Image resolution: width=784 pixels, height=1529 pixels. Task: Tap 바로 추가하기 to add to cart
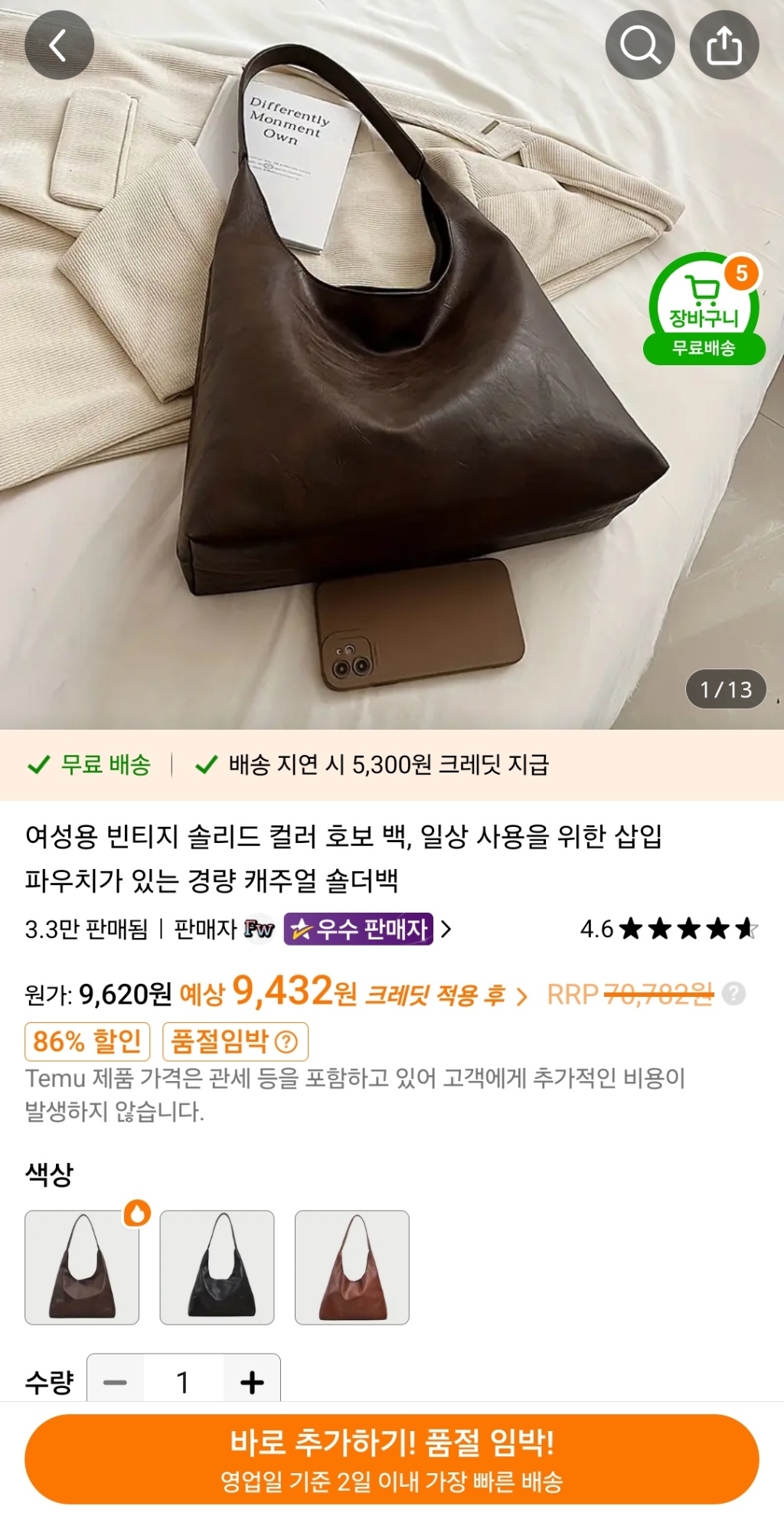tap(392, 1459)
